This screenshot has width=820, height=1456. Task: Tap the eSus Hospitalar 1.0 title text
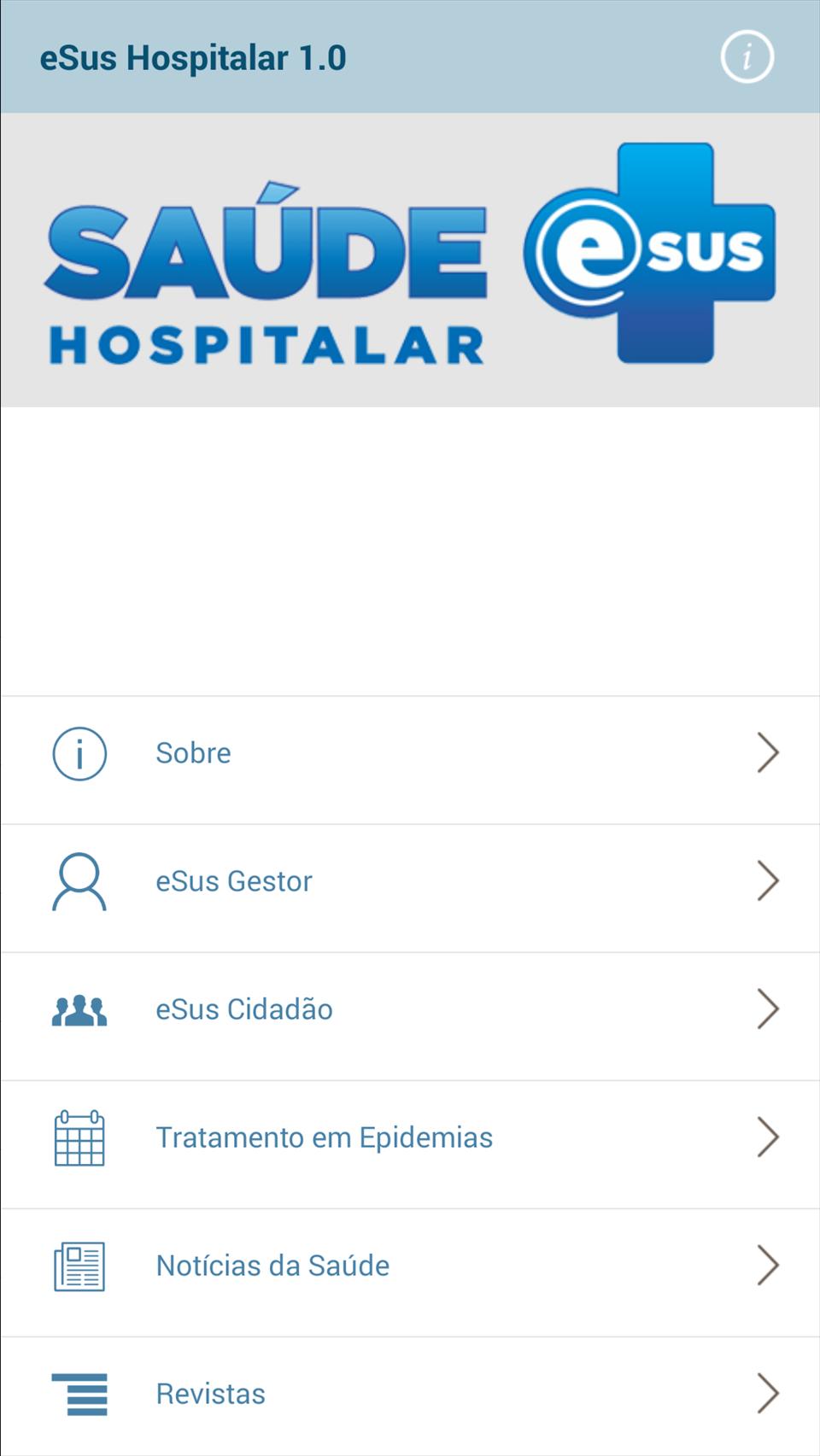point(192,59)
